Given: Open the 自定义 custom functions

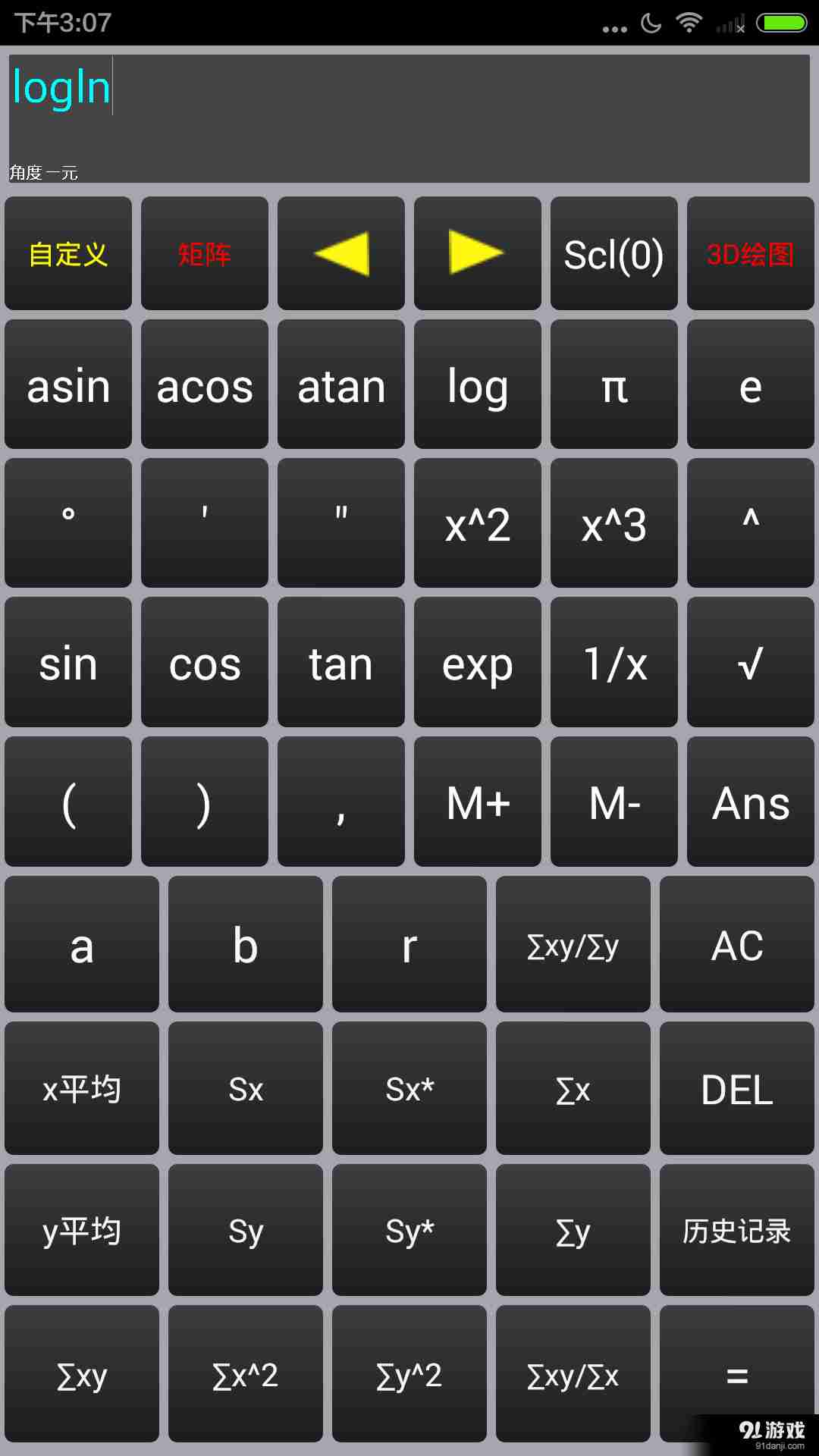Looking at the screenshot, I should click(68, 253).
